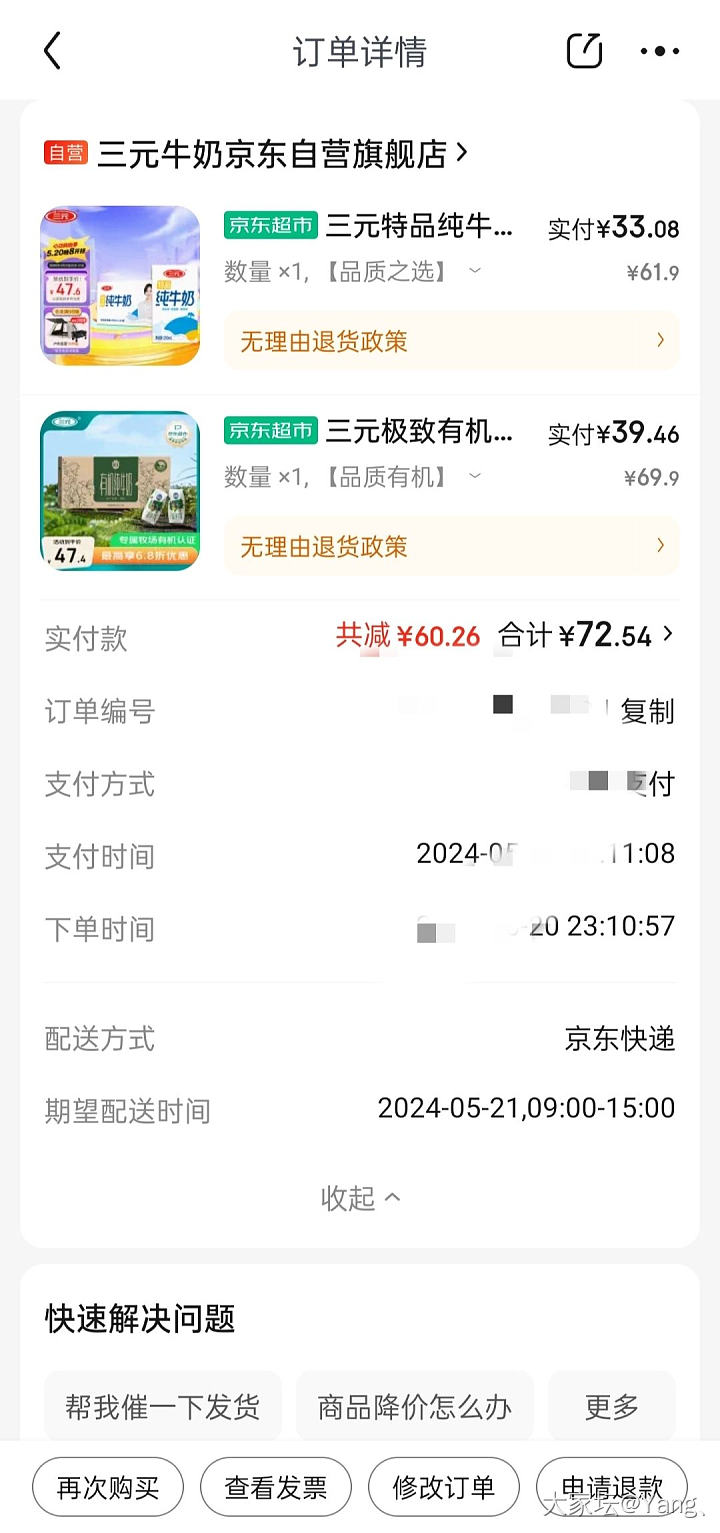
Task: View 无理由退货政策 for 三元极致有机
Action: point(451,546)
